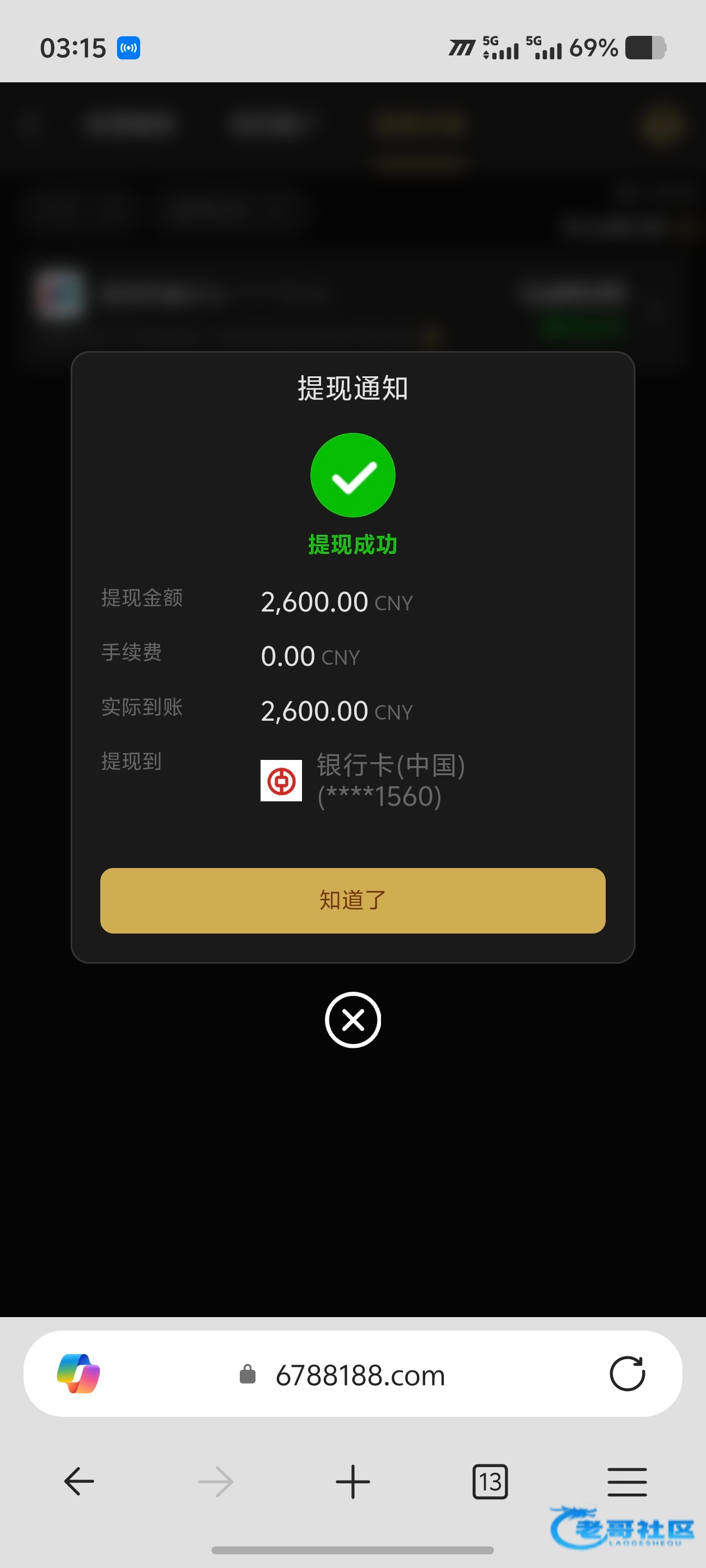Image resolution: width=706 pixels, height=1568 pixels.
Task: Open the Copilot icon in address bar
Action: (x=78, y=1374)
